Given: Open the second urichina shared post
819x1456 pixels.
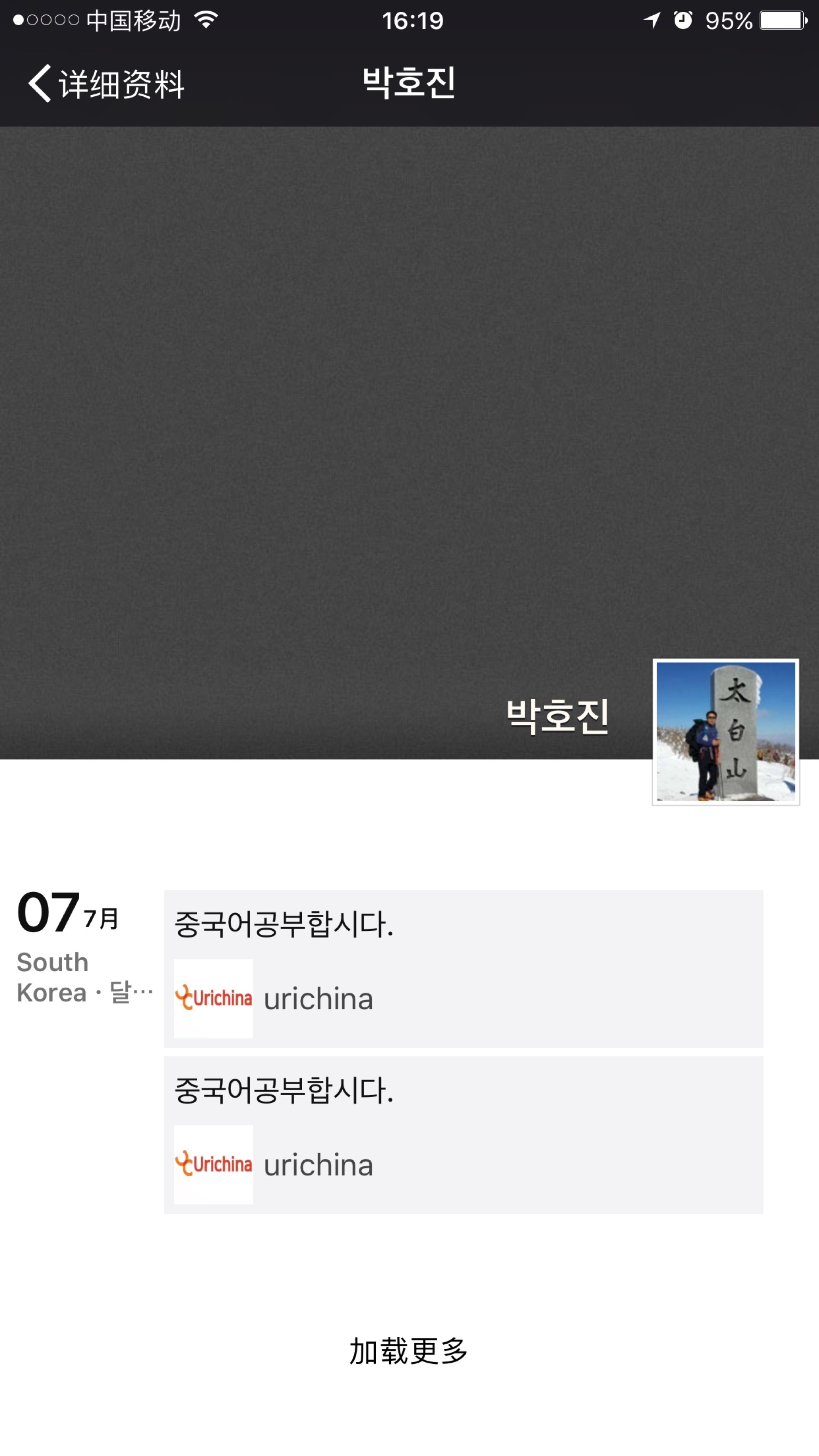Looking at the screenshot, I should (464, 1135).
